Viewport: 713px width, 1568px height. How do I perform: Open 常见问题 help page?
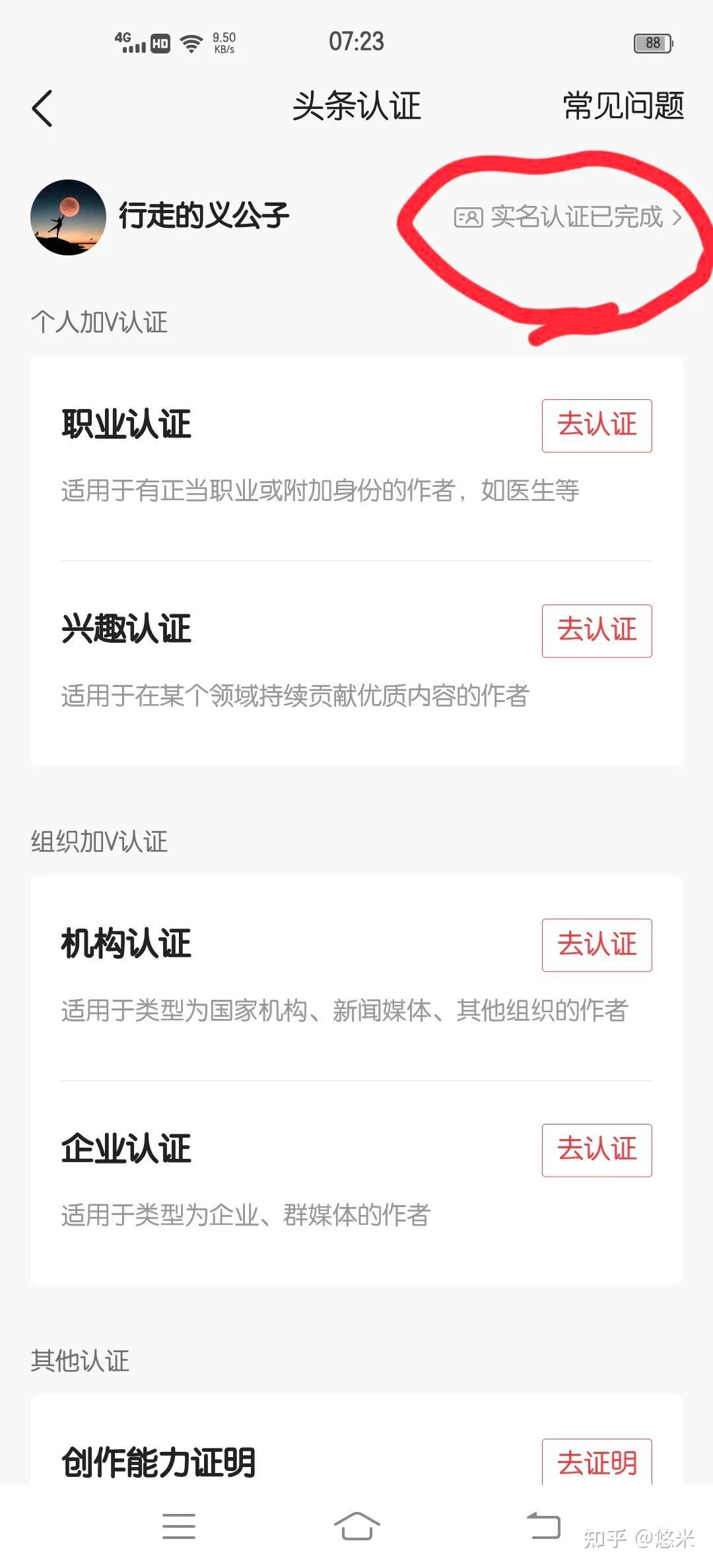tap(623, 106)
